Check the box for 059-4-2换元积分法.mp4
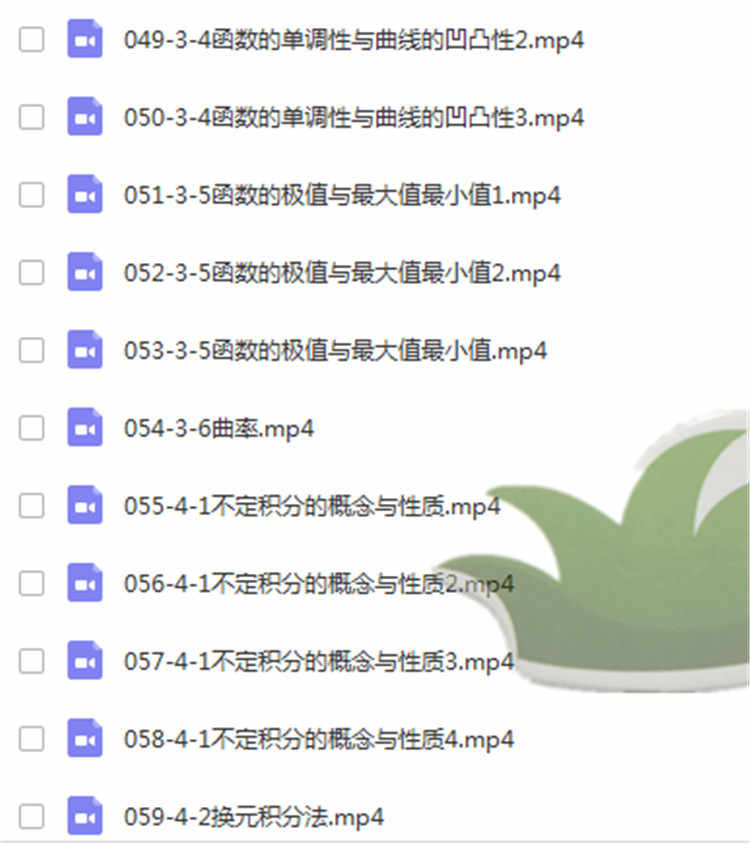750x849 pixels. (32, 816)
